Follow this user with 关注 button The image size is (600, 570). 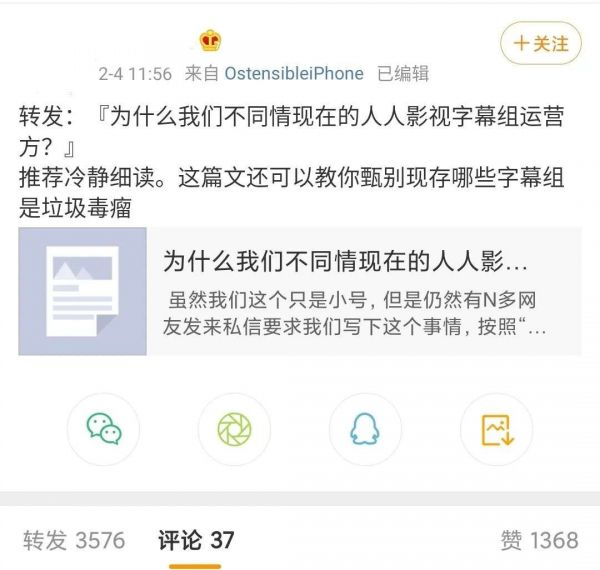click(x=541, y=43)
